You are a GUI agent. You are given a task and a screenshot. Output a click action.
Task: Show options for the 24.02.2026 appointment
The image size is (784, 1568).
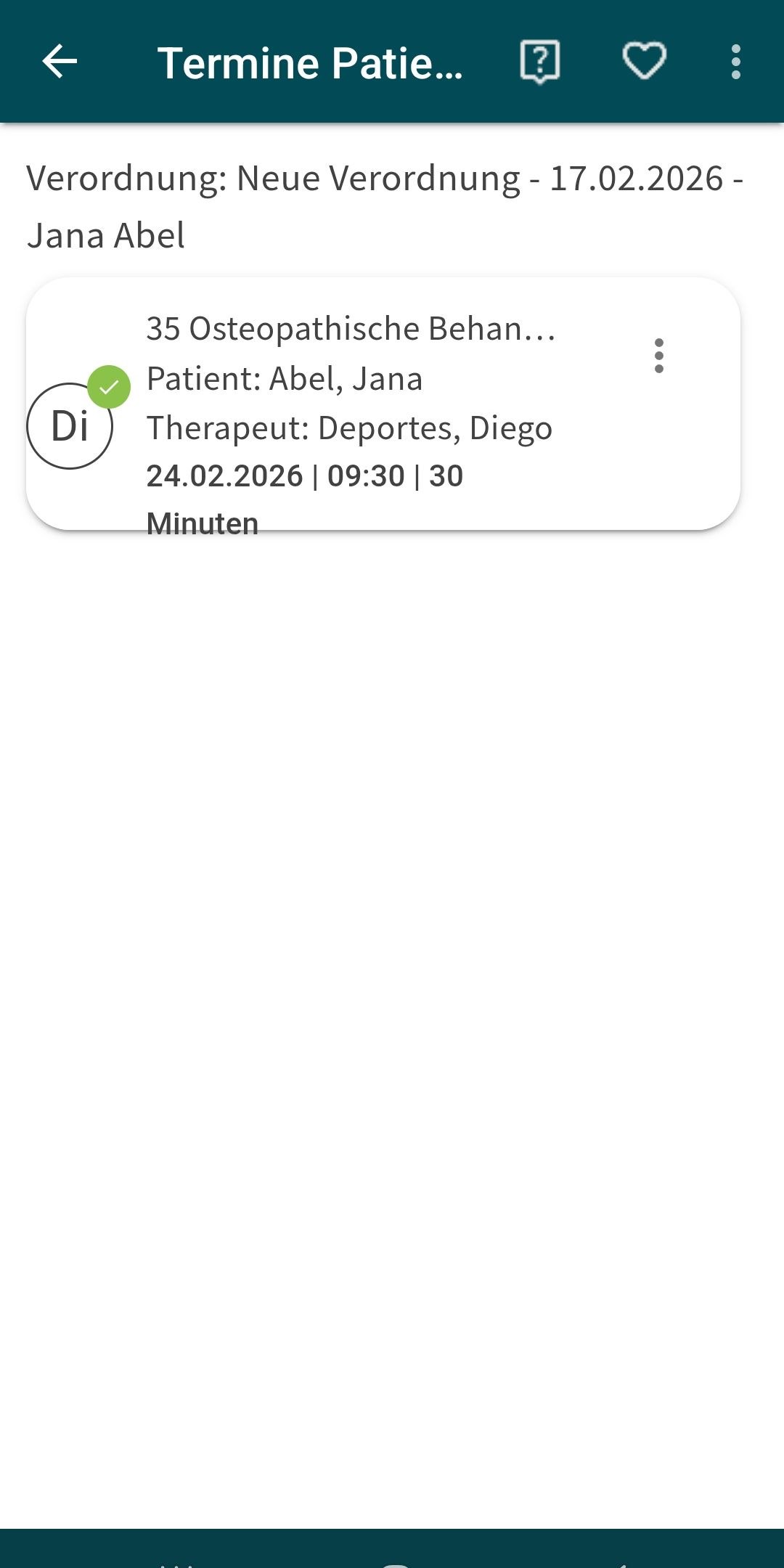[658, 356]
